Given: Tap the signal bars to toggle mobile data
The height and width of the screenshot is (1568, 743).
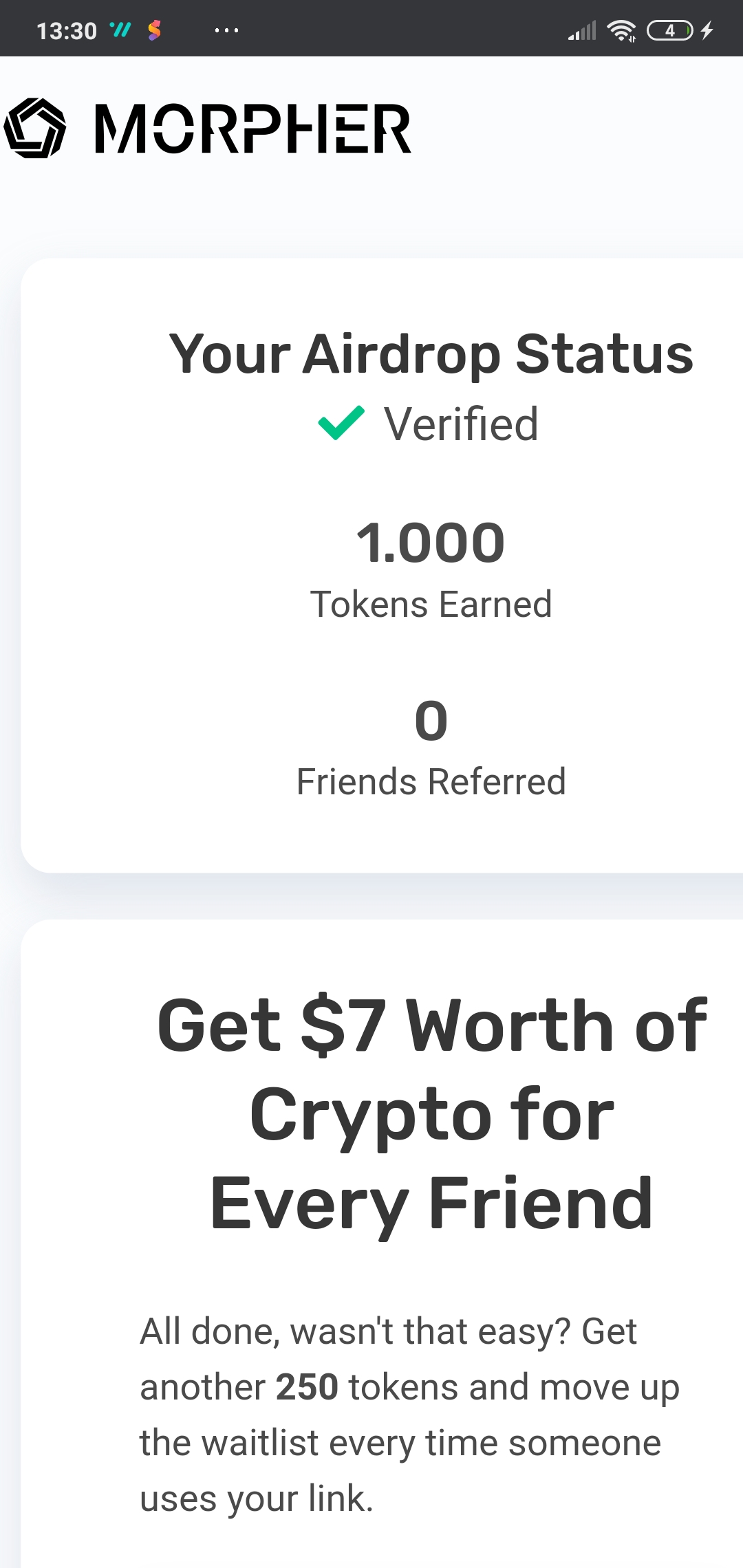Looking at the screenshot, I should point(581,30).
